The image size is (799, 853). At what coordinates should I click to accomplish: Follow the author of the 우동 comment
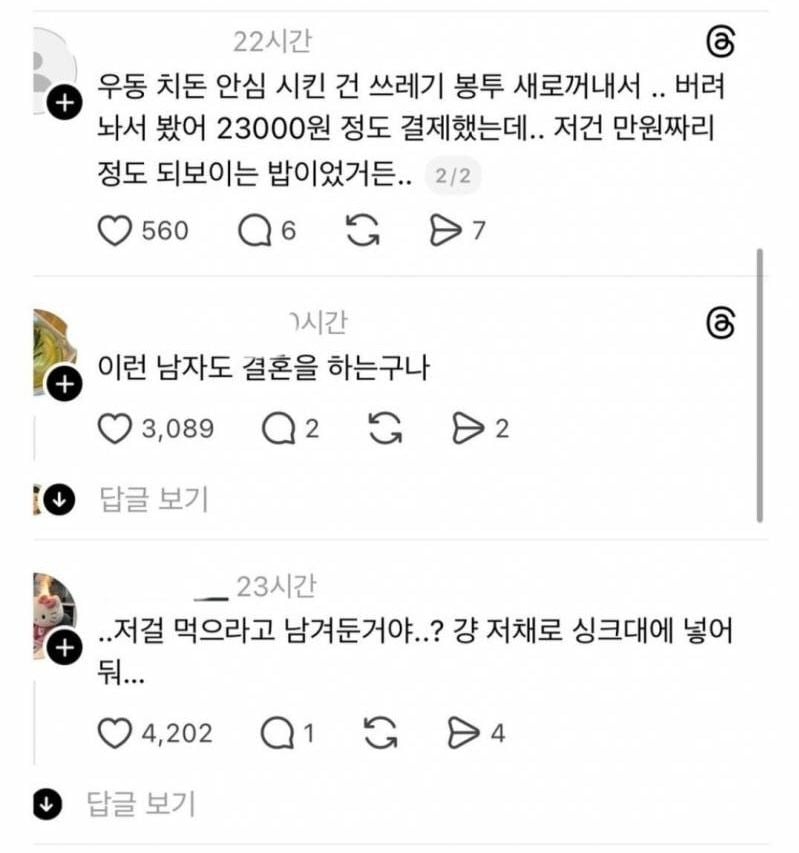[x=63, y=102]
